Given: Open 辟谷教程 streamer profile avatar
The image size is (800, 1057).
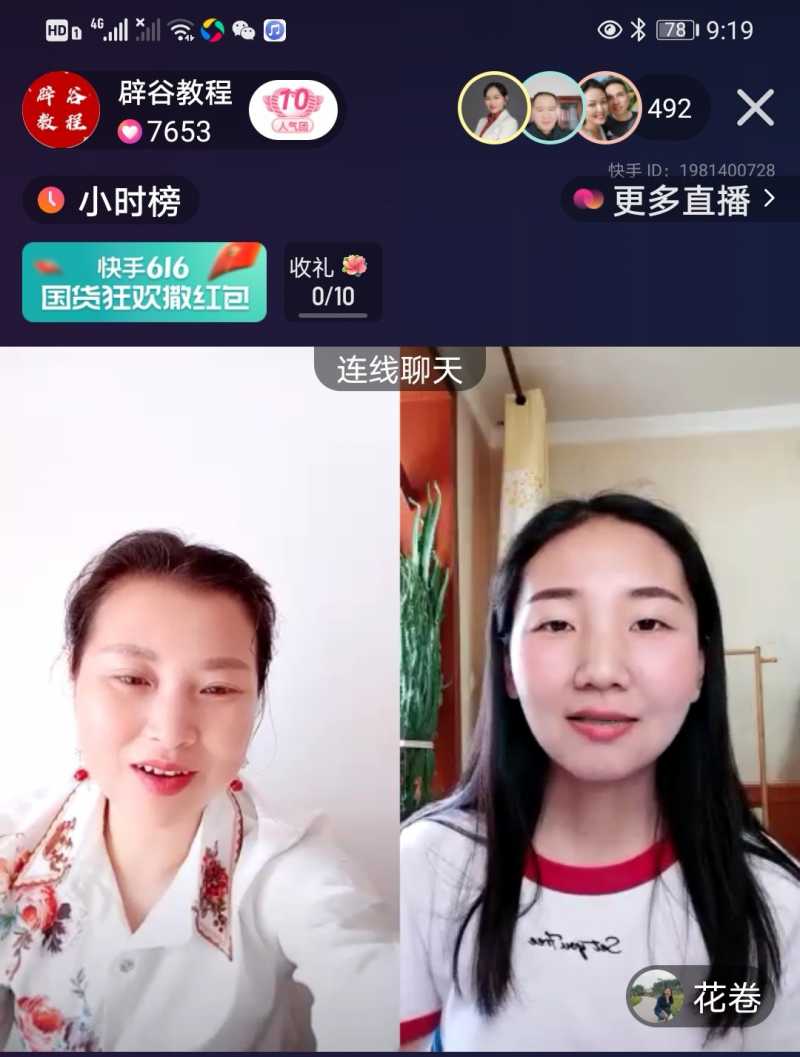Looking at the screenshot, I should pos(61,110).
